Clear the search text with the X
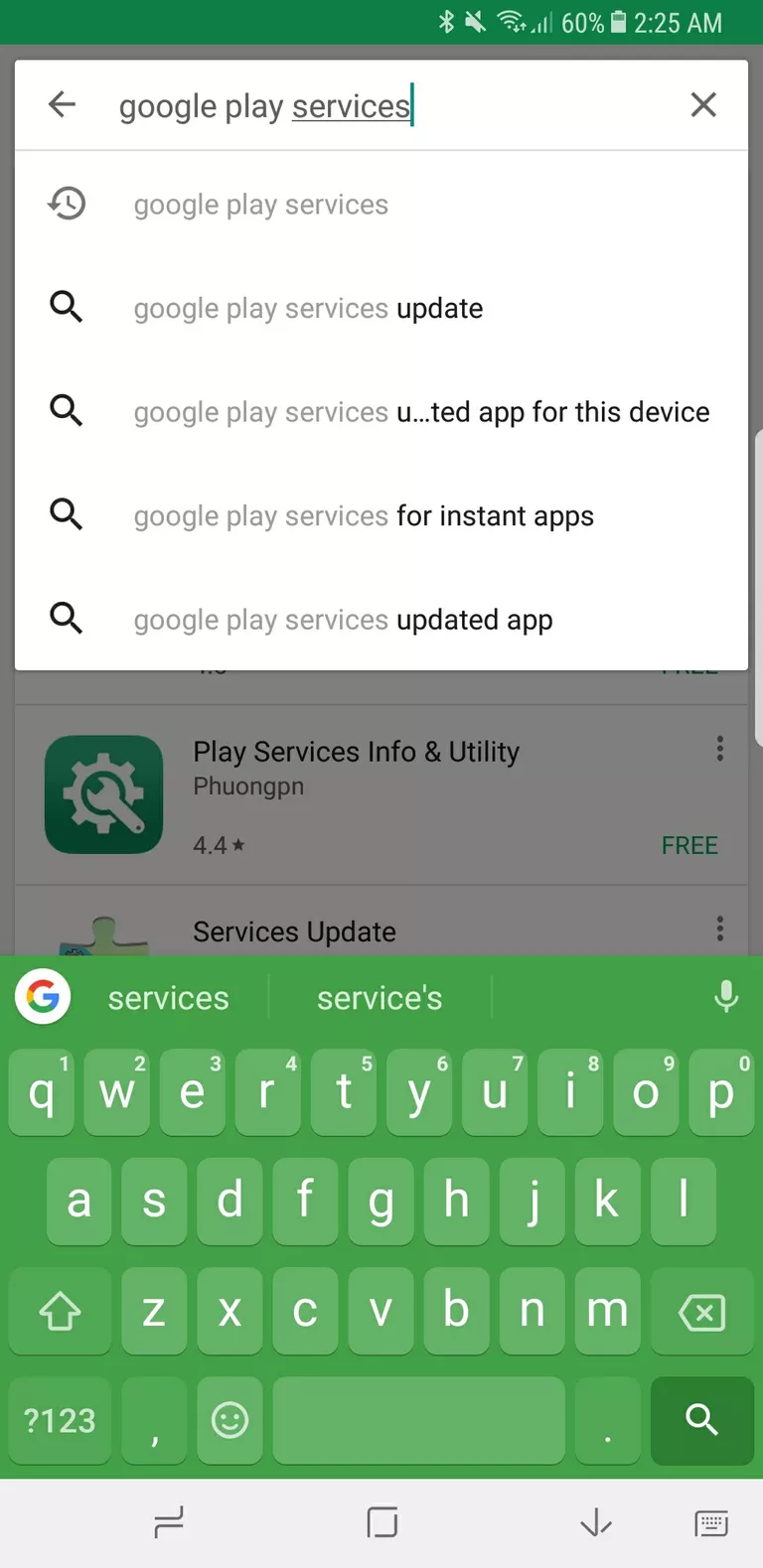This screenshot has width=763, height=1568. click(703, 104)
